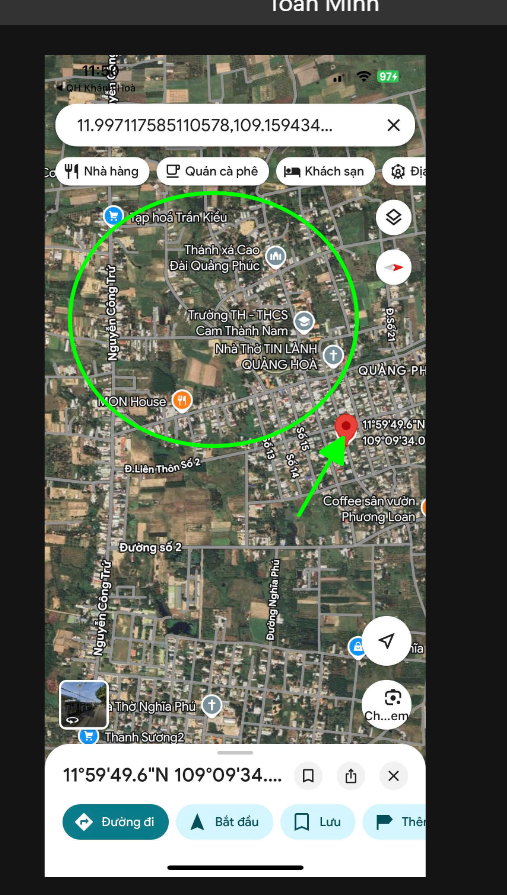Viewport: 507px width, 895px height.
Task: Clear the coordinates in the search bar
Action: point(393,126)
